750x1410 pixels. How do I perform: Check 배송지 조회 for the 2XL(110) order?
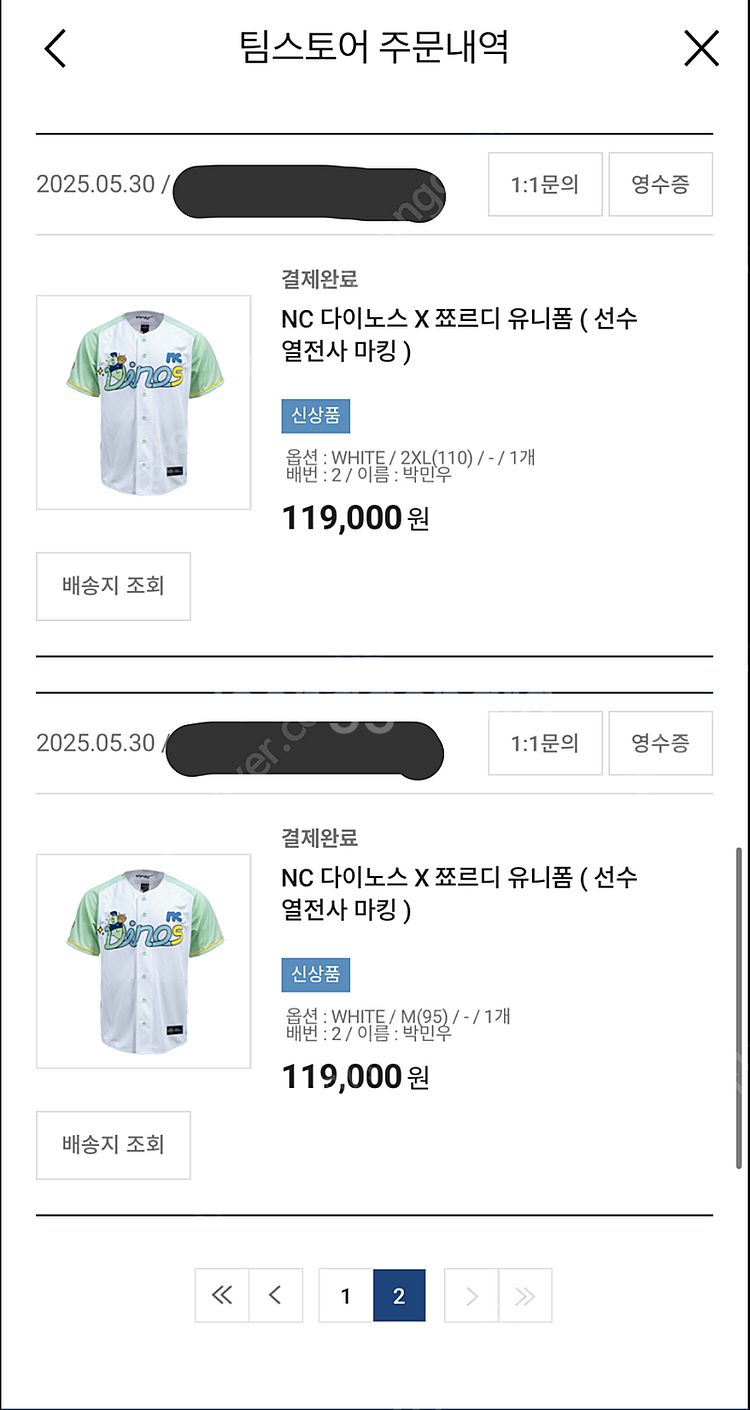coord(113,586)
